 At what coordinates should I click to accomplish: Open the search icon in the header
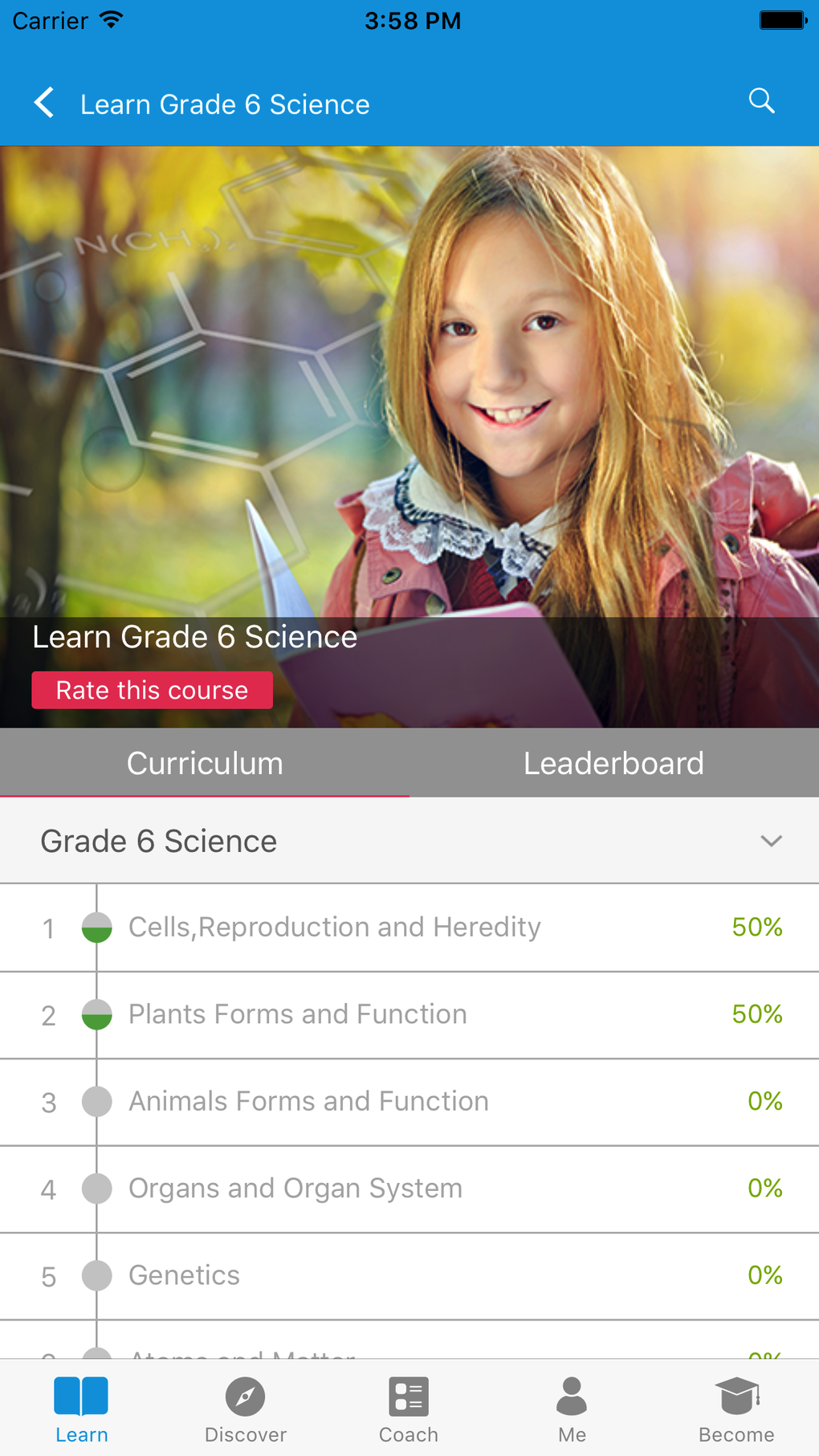(761, 101)
